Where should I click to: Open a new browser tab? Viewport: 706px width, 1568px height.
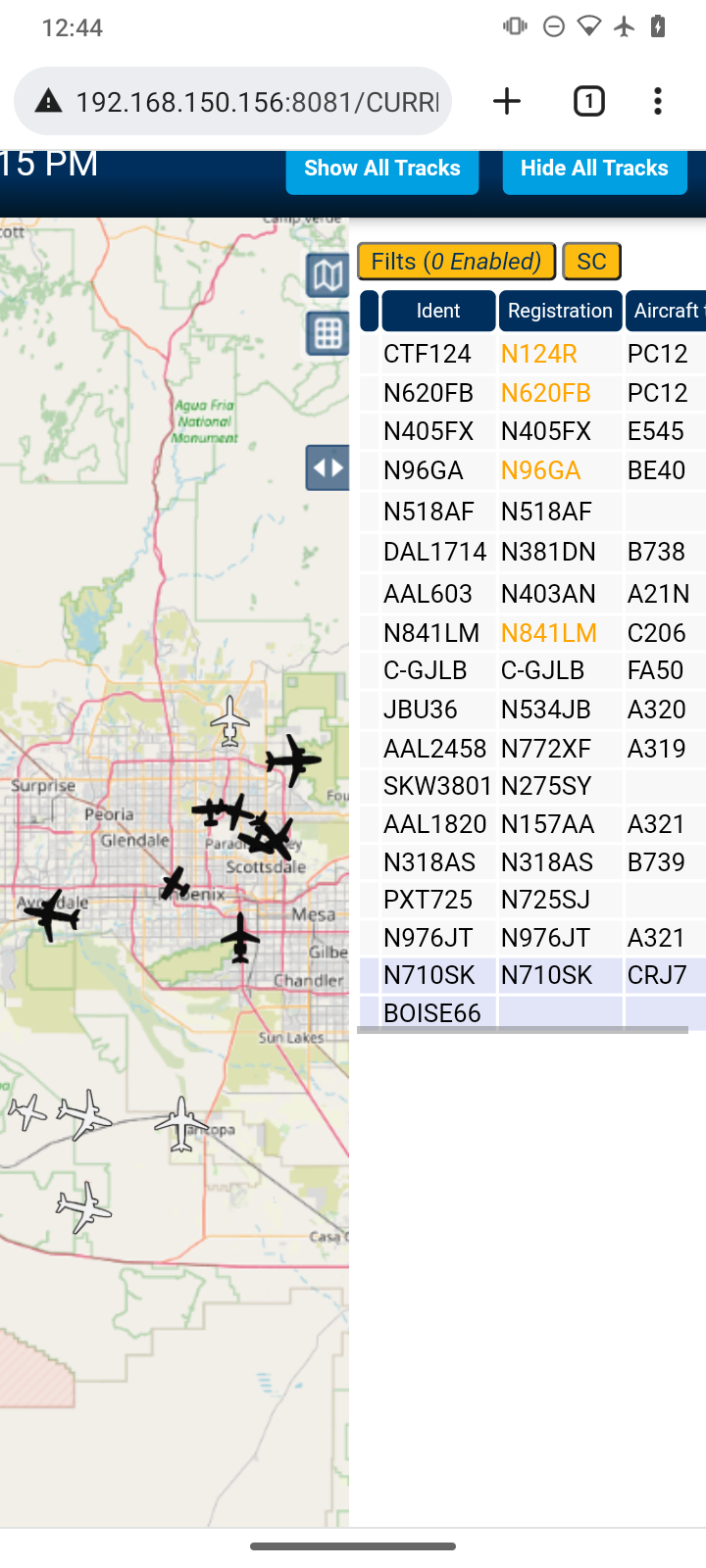click(507, 101)
